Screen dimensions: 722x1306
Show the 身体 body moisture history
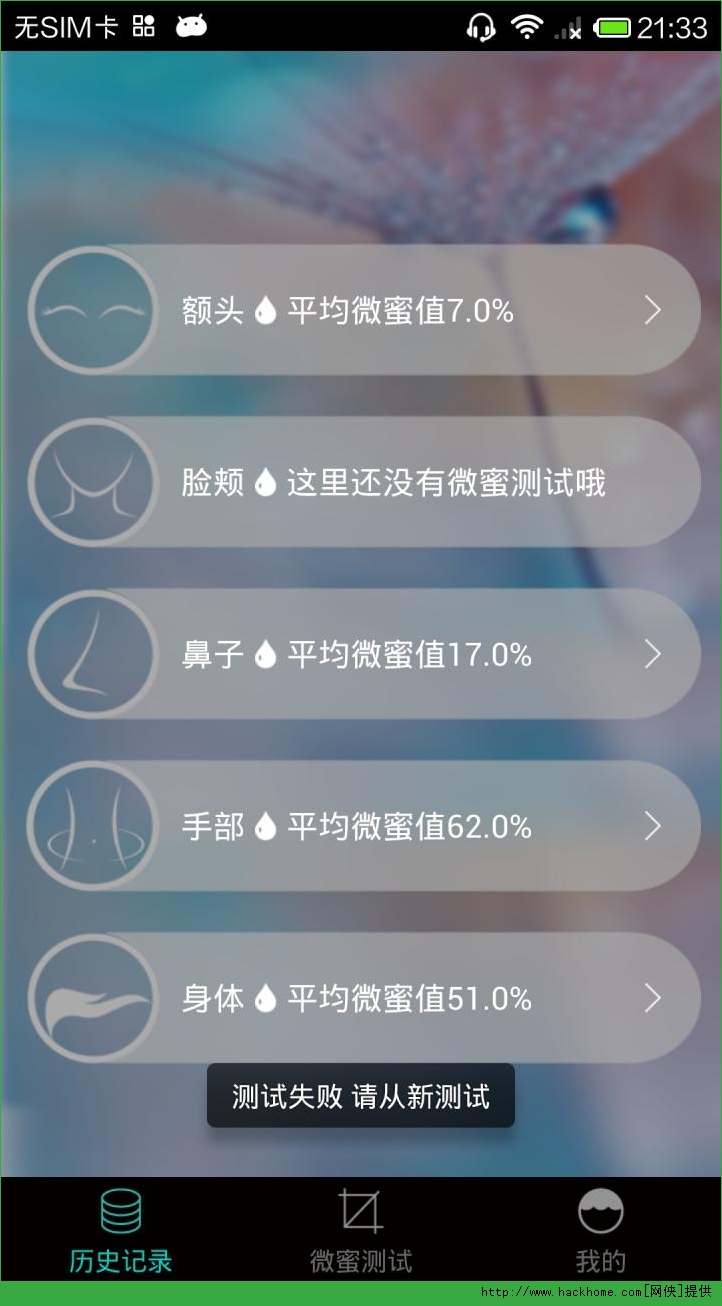[x=365, y=998]
